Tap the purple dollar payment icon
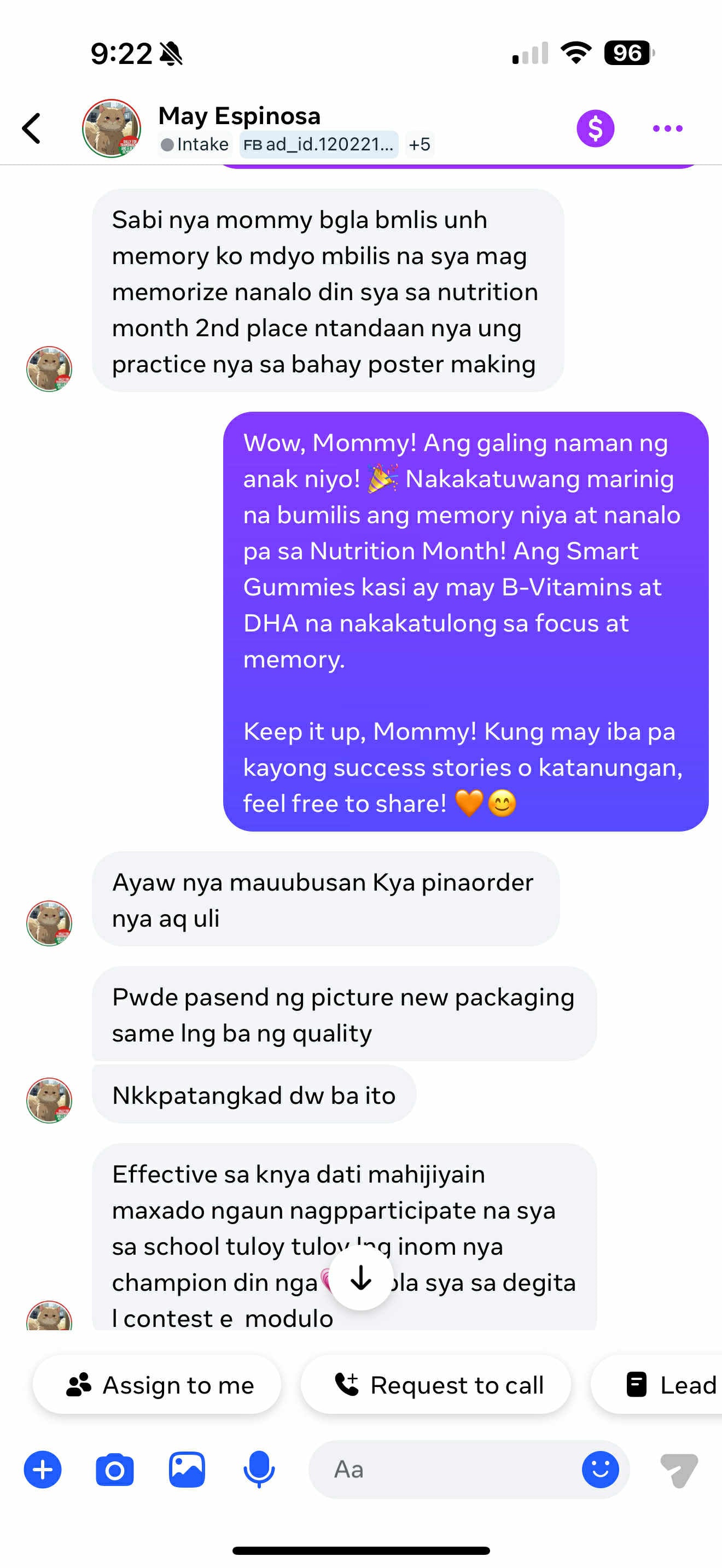This screenshot has height=1568, width=722. point(595,128)
